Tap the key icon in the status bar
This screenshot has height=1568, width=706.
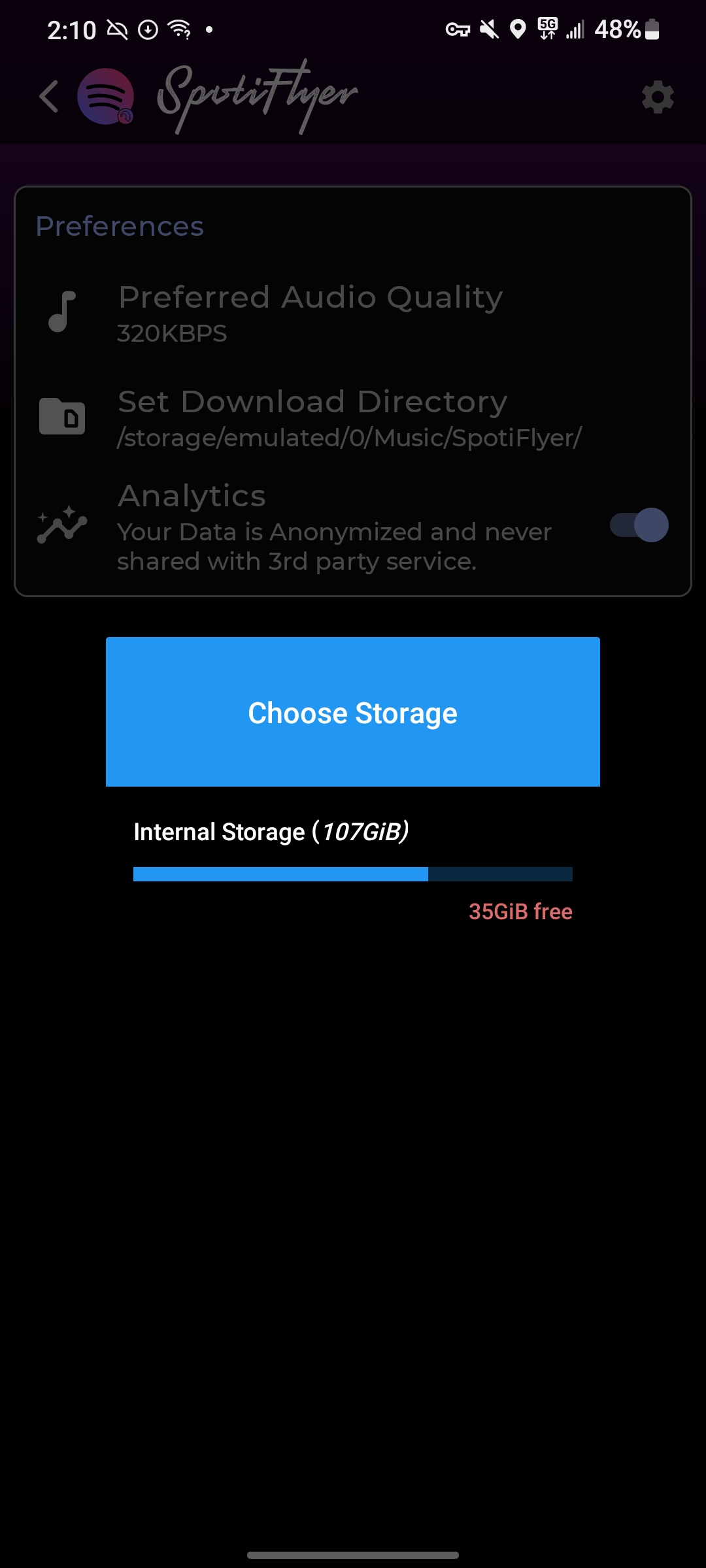tap(458, 29)
